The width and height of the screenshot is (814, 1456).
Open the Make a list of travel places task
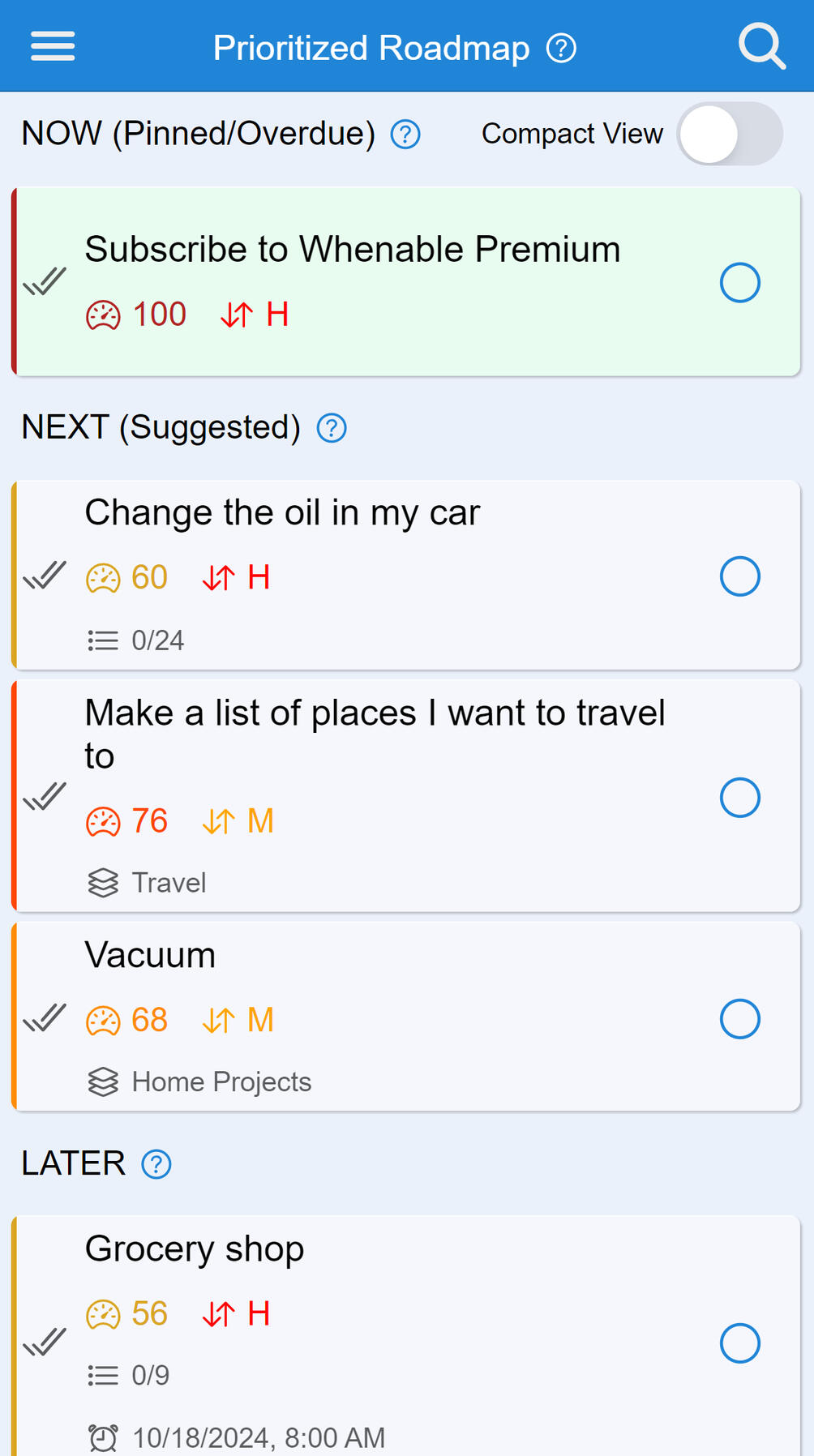375,734
